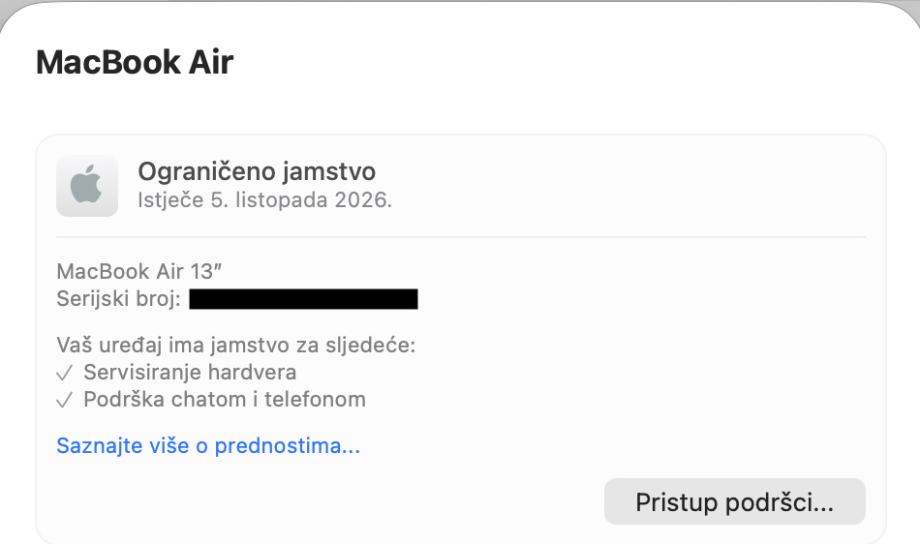Viewport: 920px width, 544px height.
Task: Open the Saznajte više o prednostima link
Action: coord(208,446)
